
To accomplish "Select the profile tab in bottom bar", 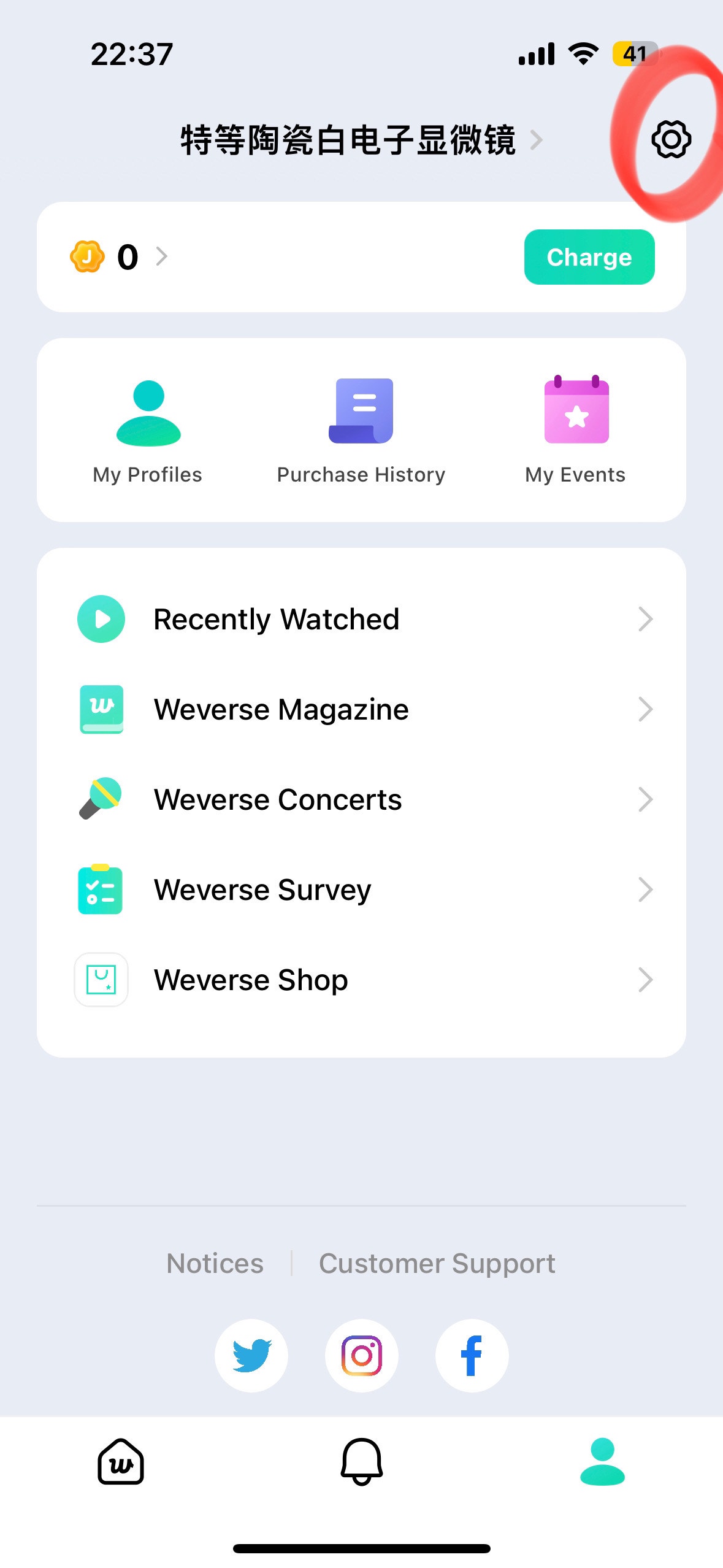I will (602, 1461).
